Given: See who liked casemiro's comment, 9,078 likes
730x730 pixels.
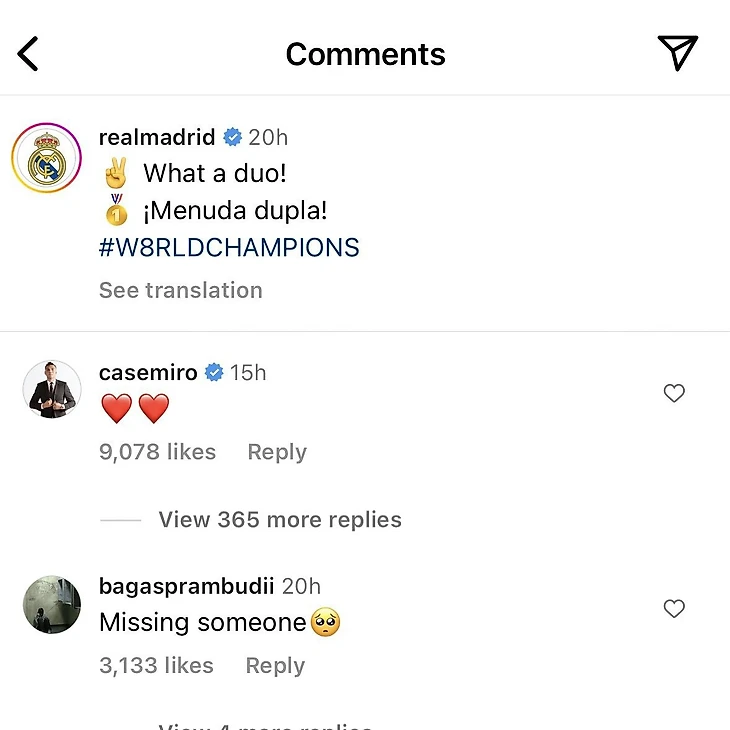Looking at the screenshot, I should pos(157,452).
